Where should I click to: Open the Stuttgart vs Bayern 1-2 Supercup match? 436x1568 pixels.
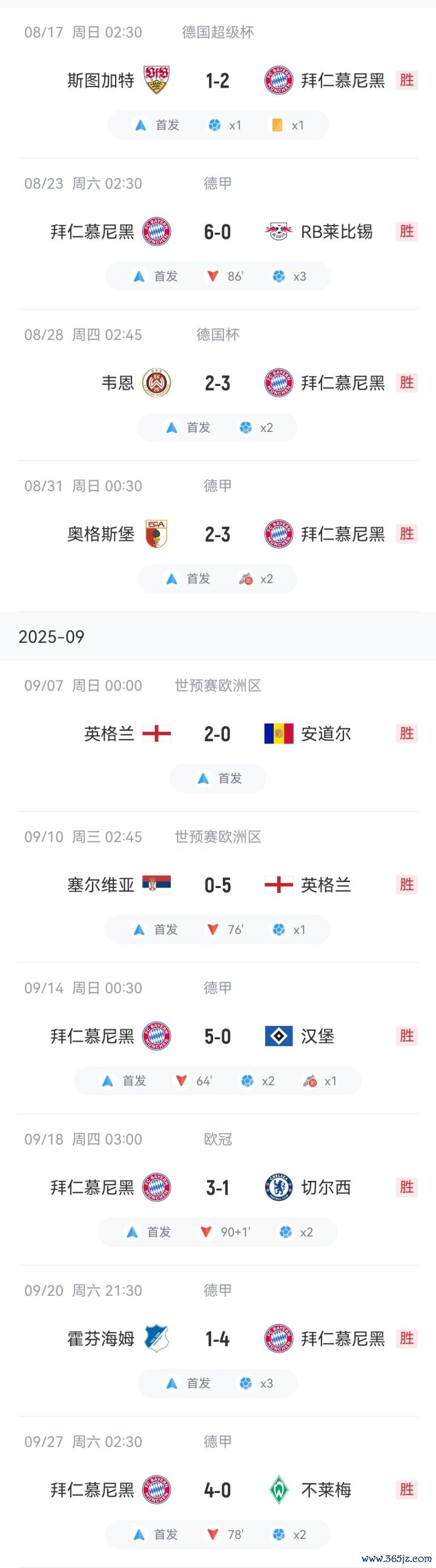point(217,80)
